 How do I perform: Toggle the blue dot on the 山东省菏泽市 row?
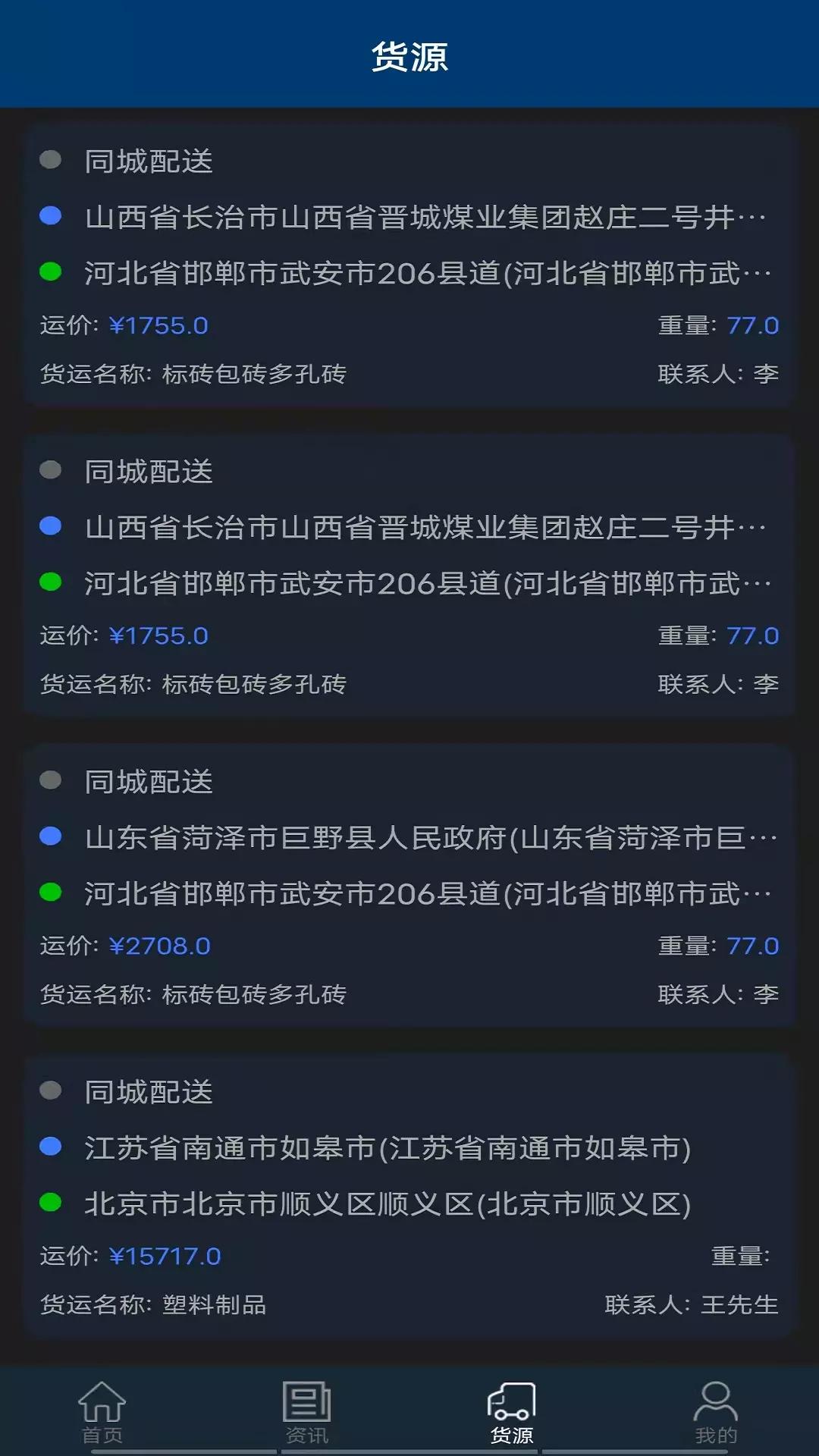[52, 836]
